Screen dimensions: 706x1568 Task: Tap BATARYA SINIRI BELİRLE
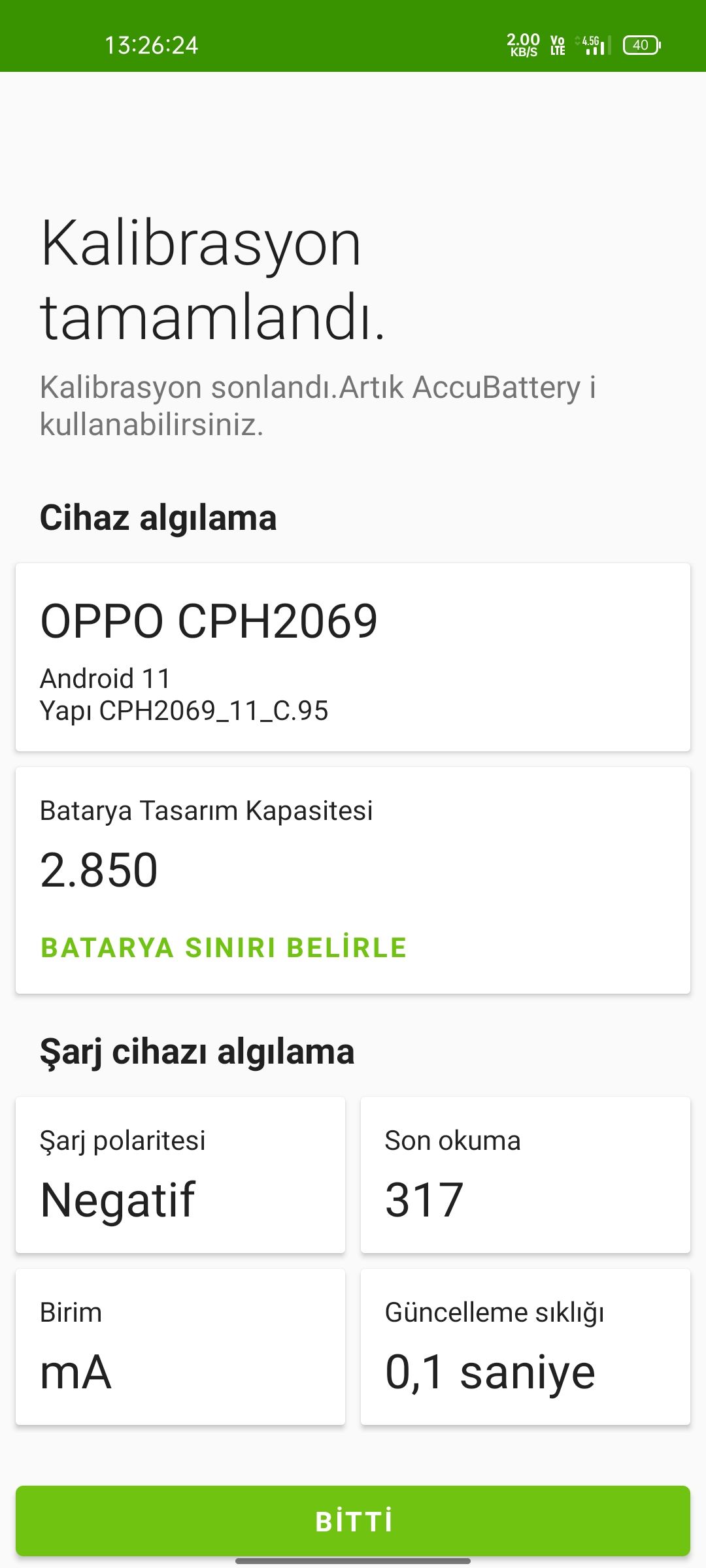coord(224,947)
